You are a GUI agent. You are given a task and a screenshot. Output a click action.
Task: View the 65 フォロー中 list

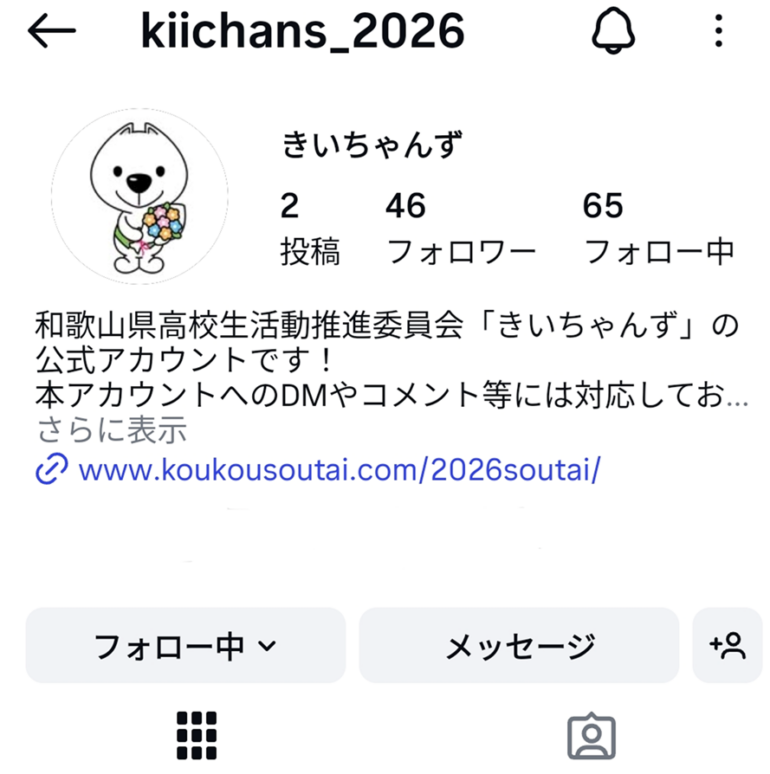pyautogui.click(x=658, y=228)
